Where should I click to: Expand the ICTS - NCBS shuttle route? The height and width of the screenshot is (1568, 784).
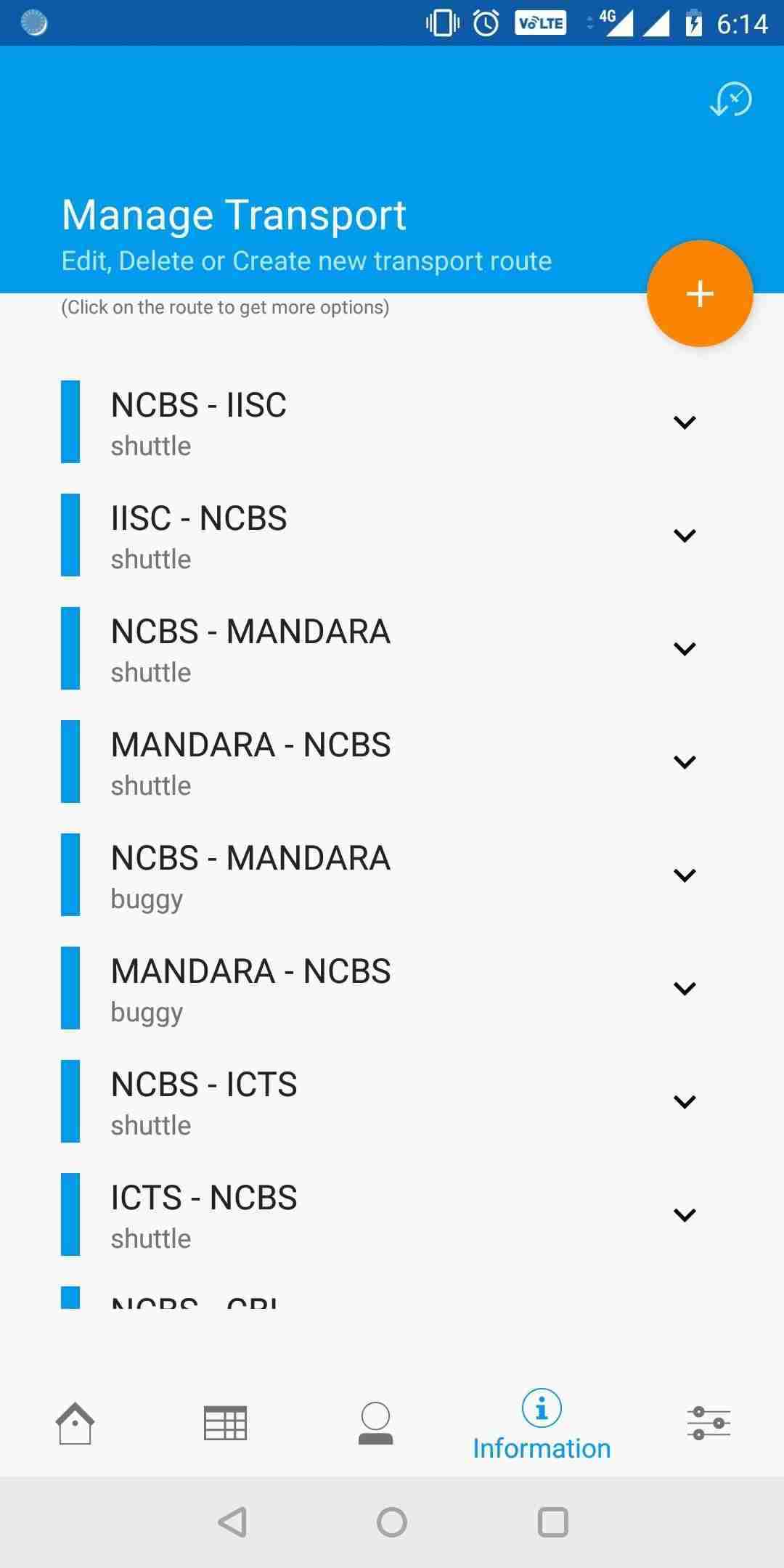683,1214
